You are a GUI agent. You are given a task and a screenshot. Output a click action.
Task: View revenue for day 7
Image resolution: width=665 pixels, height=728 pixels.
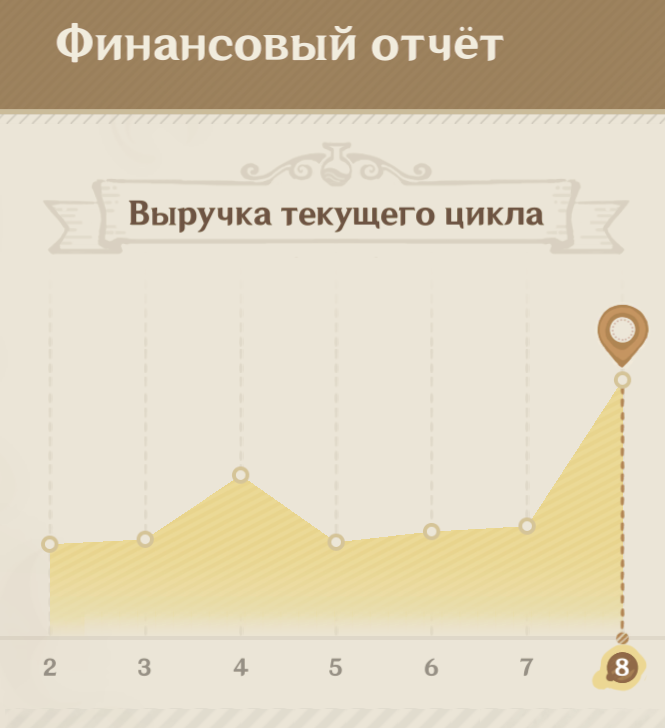[527, 667]
